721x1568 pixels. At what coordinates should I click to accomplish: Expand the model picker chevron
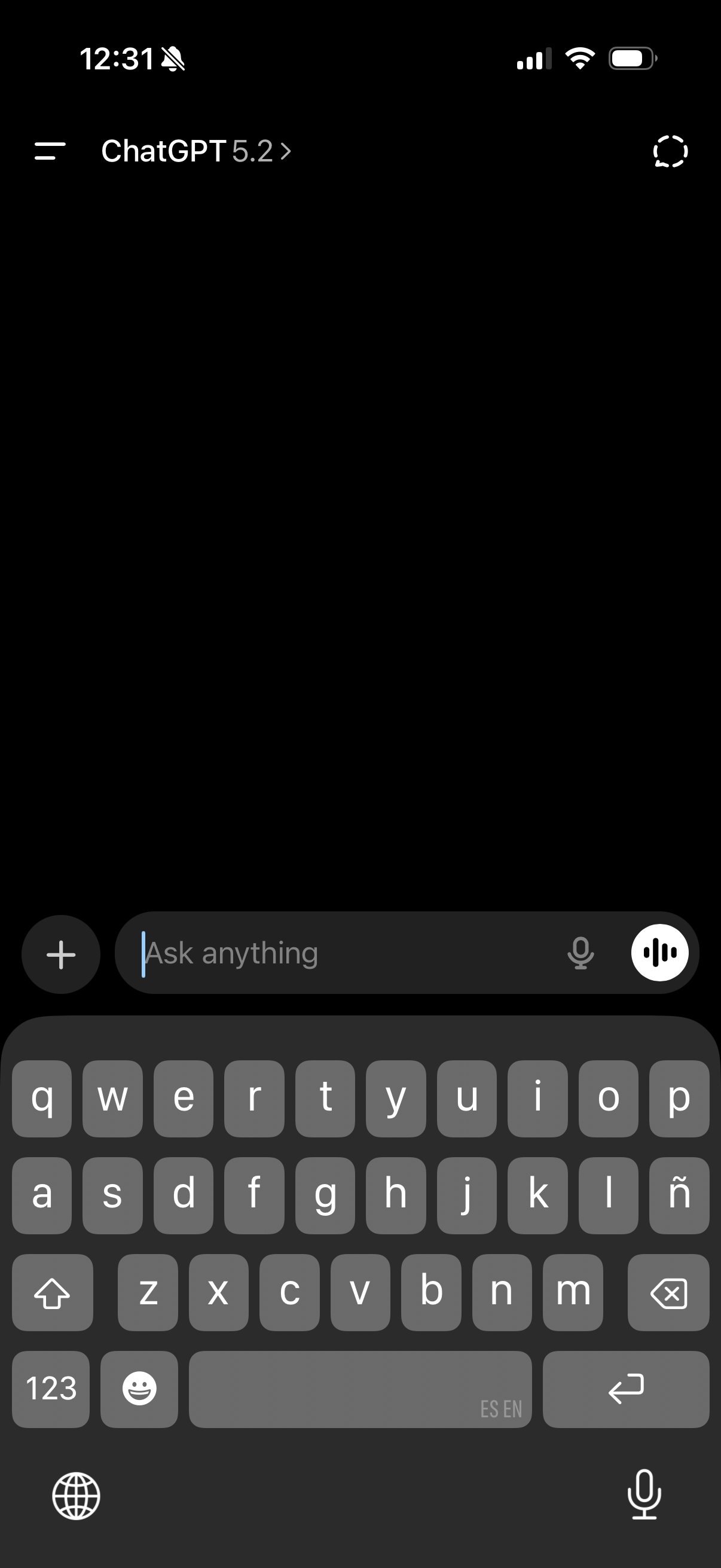285,151
